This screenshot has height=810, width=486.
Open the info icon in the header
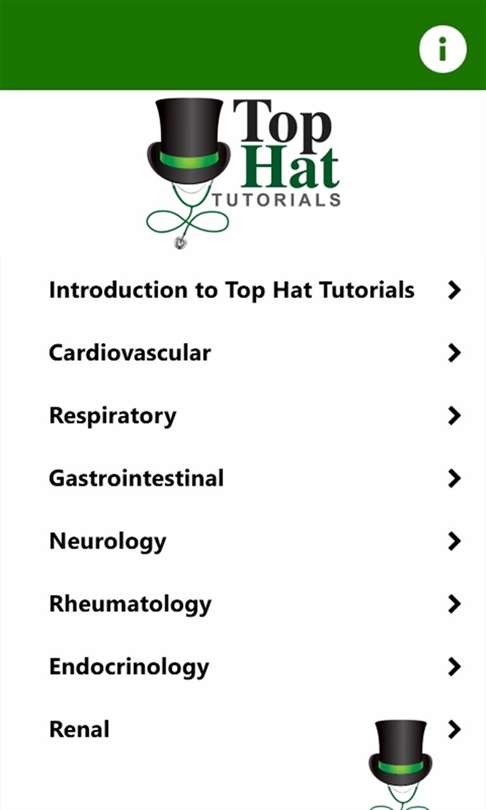click(443, 49)
